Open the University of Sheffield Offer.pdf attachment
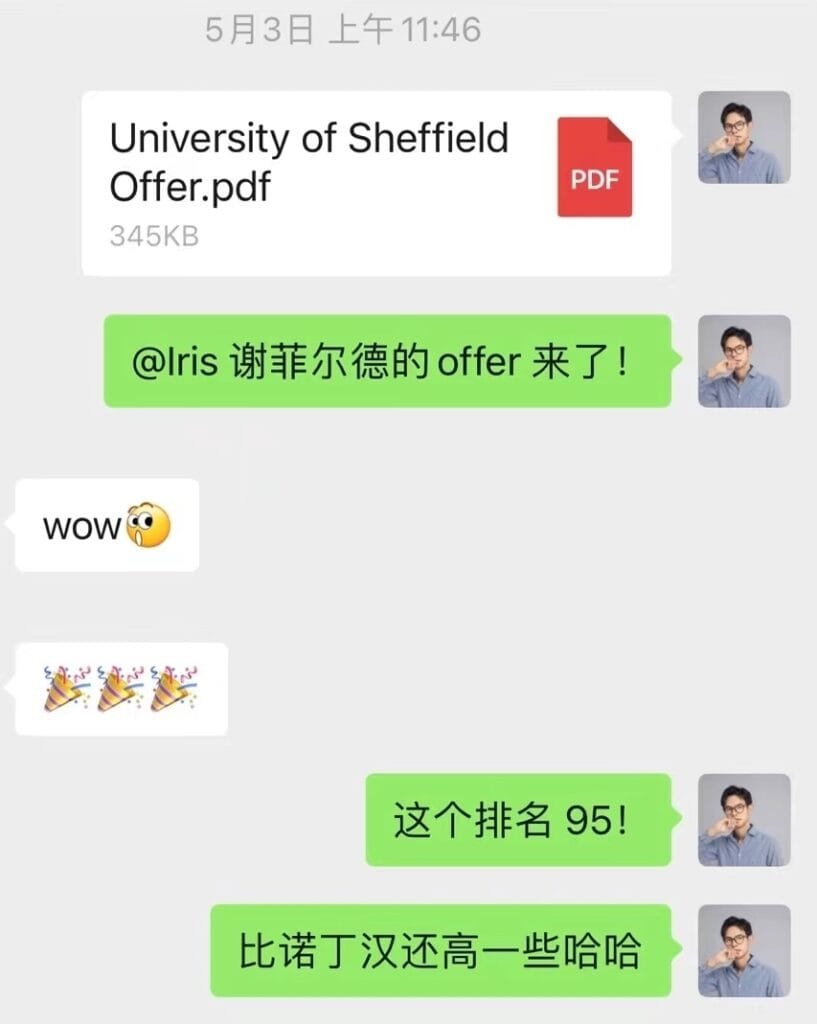The height and width of the screenshot is (1024, 817). (x=375, y=183)
